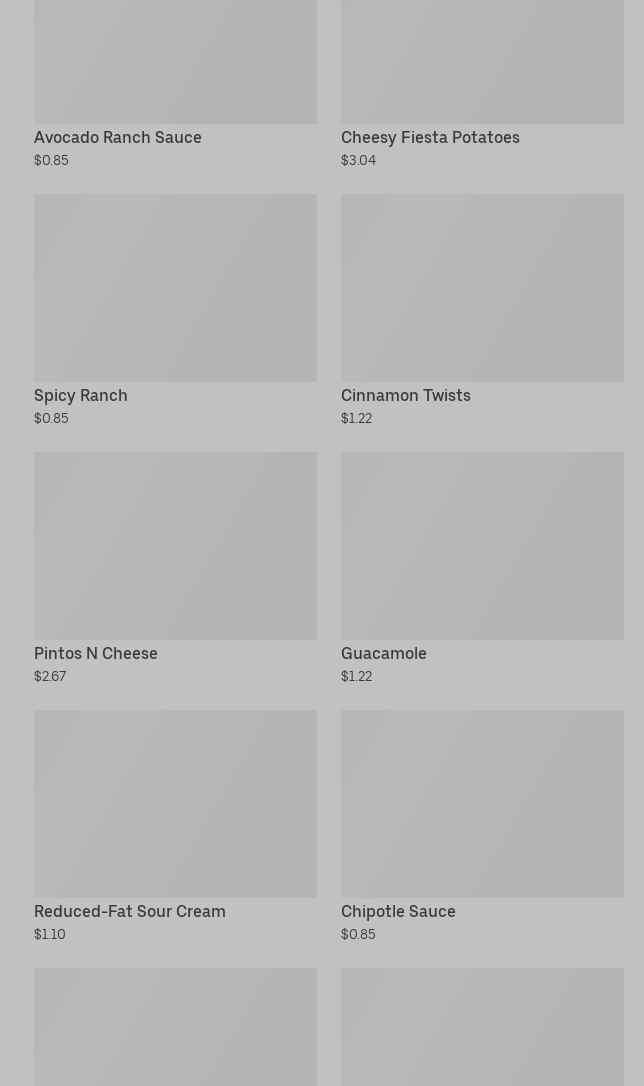
Task: Open Reduced-Fat Sour Cream
Action: pyautogui.click(x=175, y=826)
